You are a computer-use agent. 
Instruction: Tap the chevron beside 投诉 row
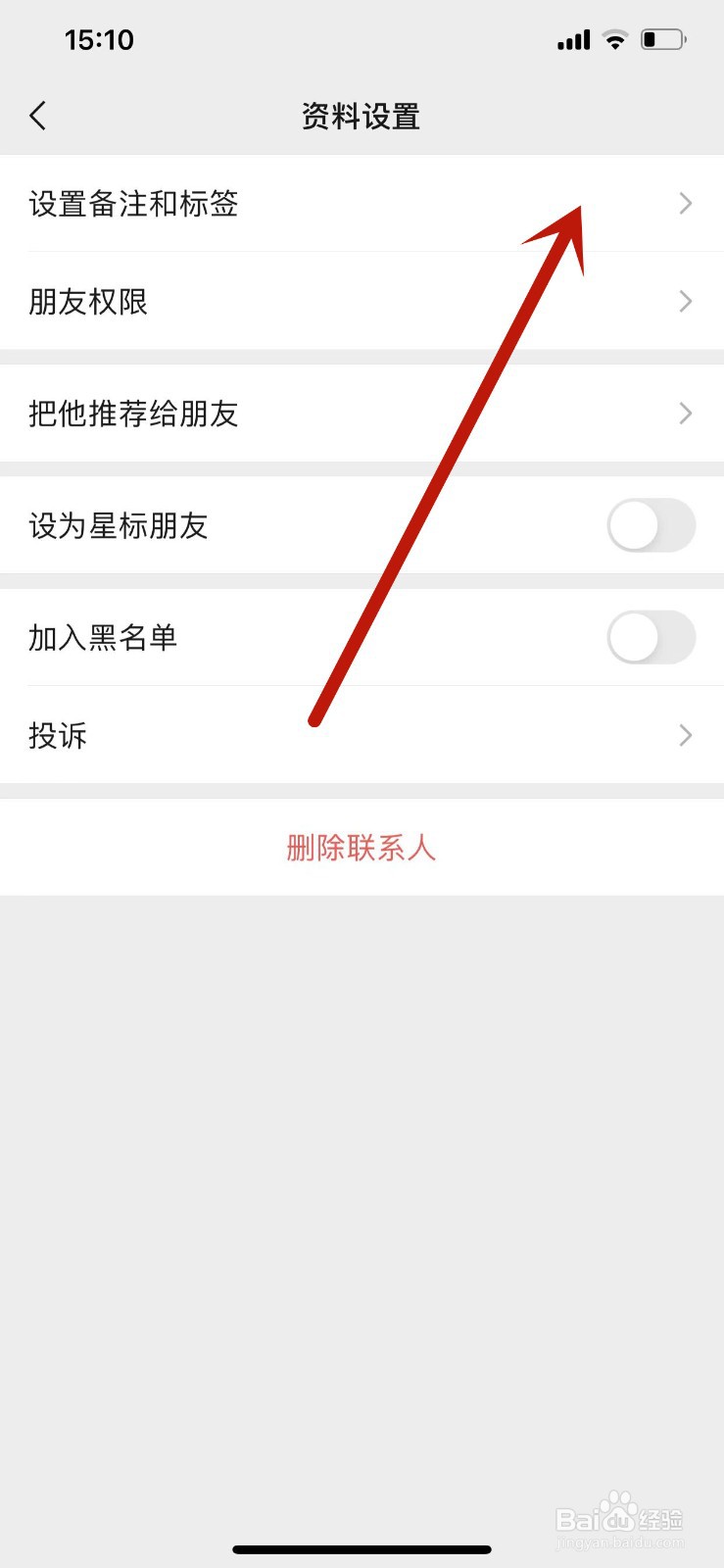tap(685, 735)
